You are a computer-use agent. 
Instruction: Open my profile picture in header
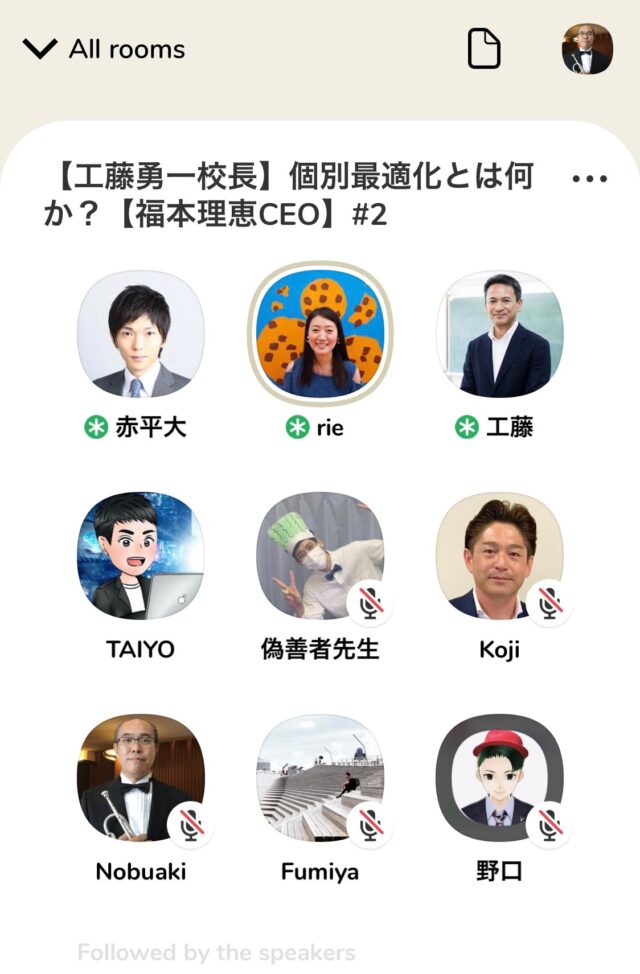pos(587,49)
